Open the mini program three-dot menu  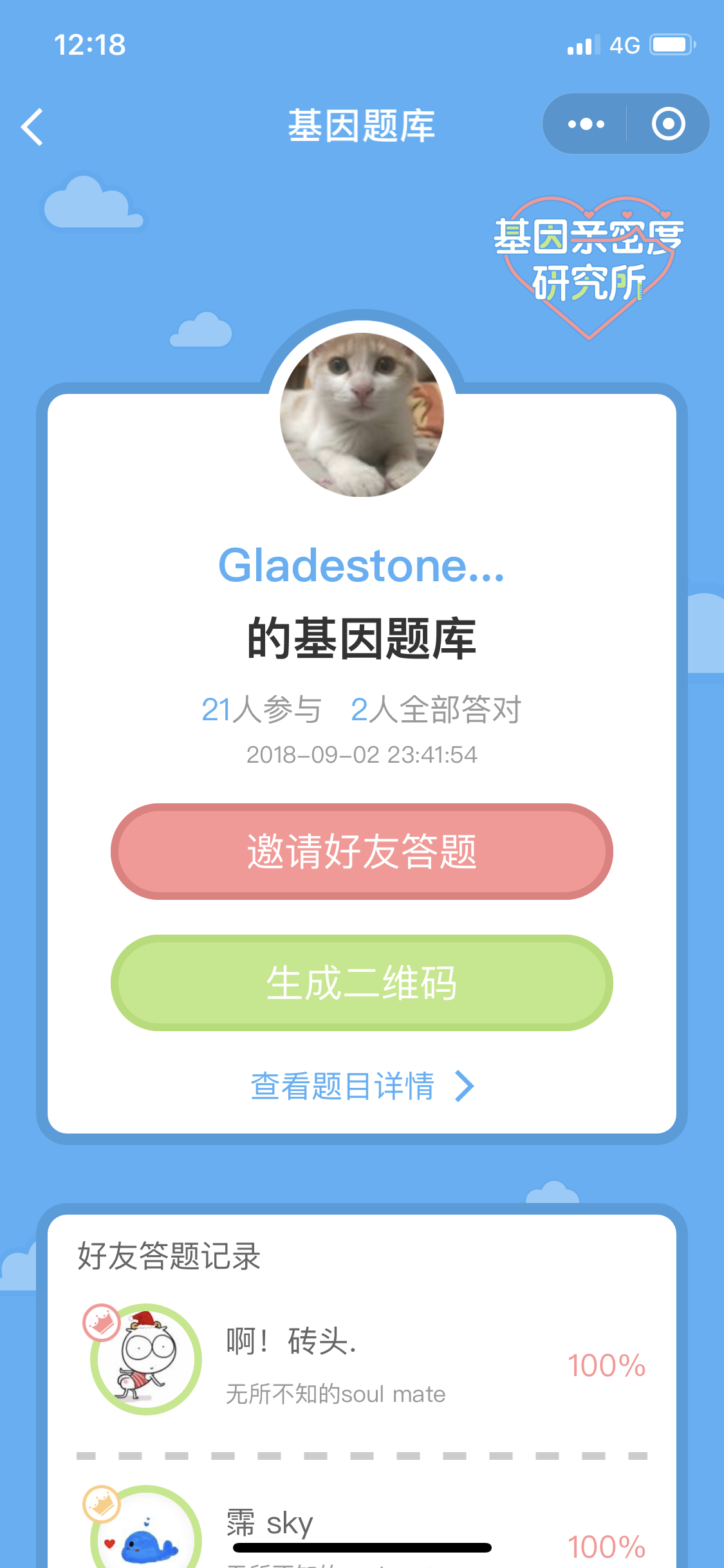click(x=585, y=124)
